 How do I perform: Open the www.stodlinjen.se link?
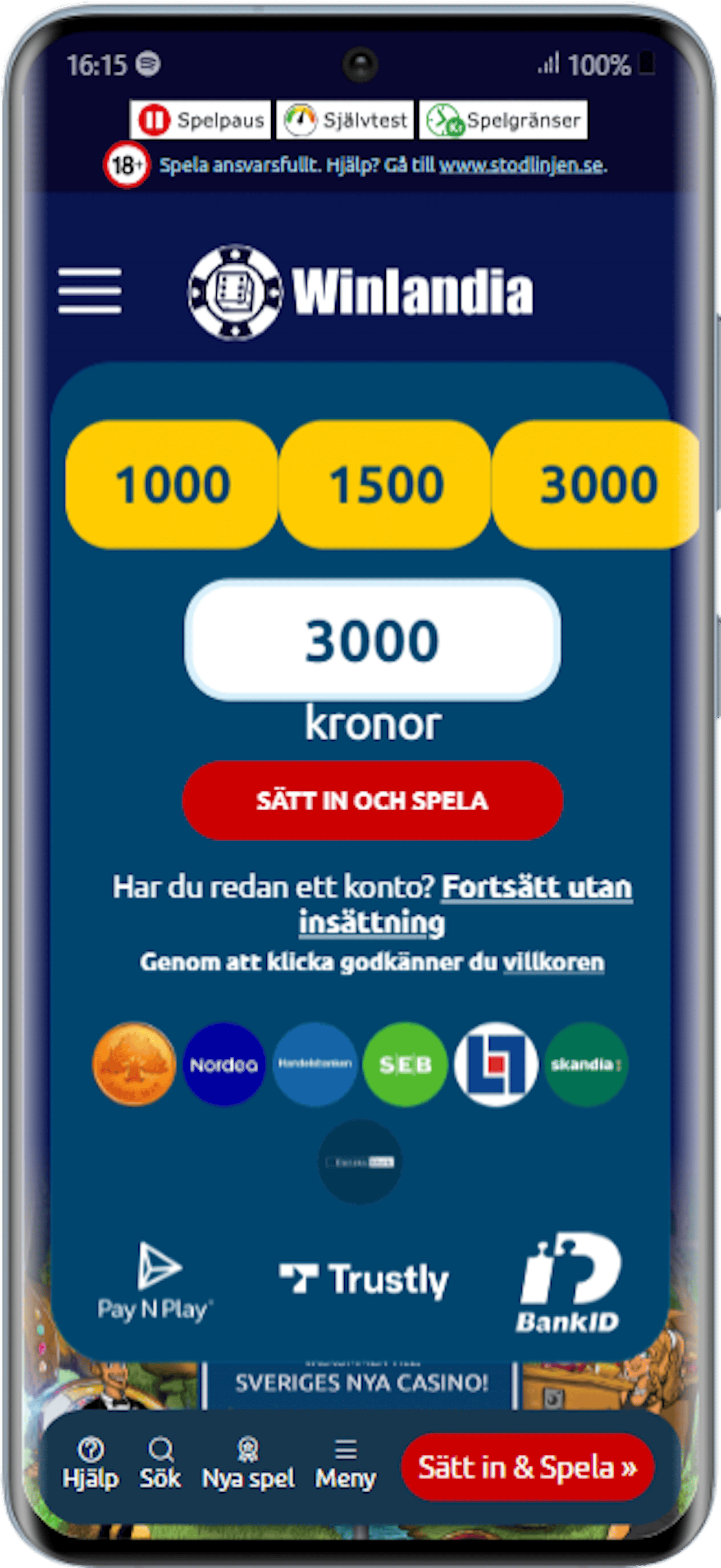[x=521, y=165]
